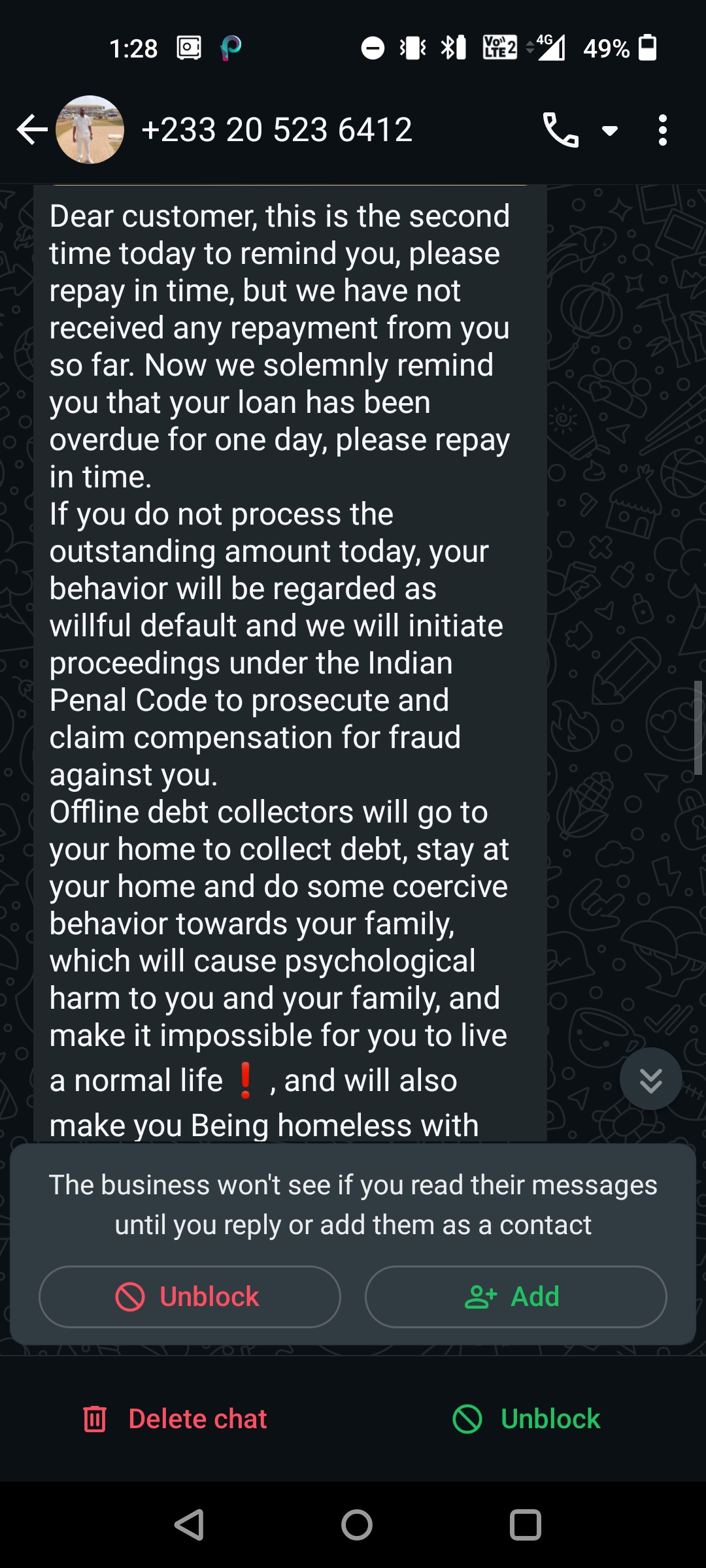Tap the system back button
This screenshot has width=706, height=1568.
189,1526
